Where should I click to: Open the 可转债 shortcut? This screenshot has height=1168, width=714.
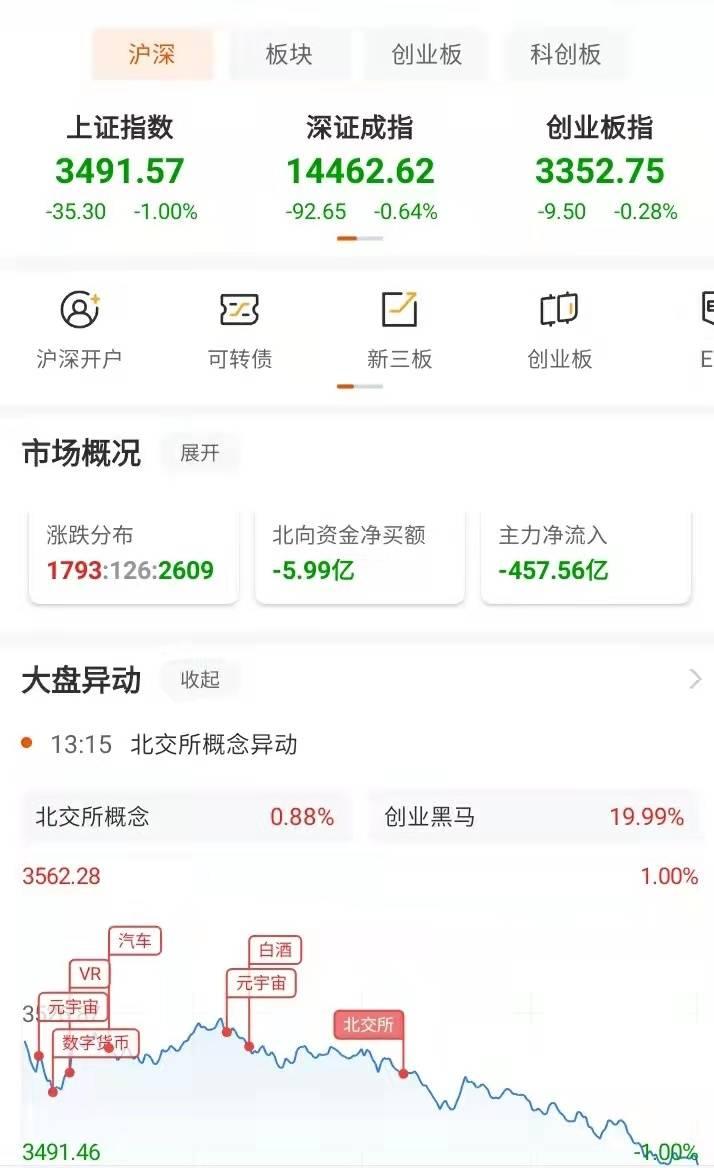point(240,330)
